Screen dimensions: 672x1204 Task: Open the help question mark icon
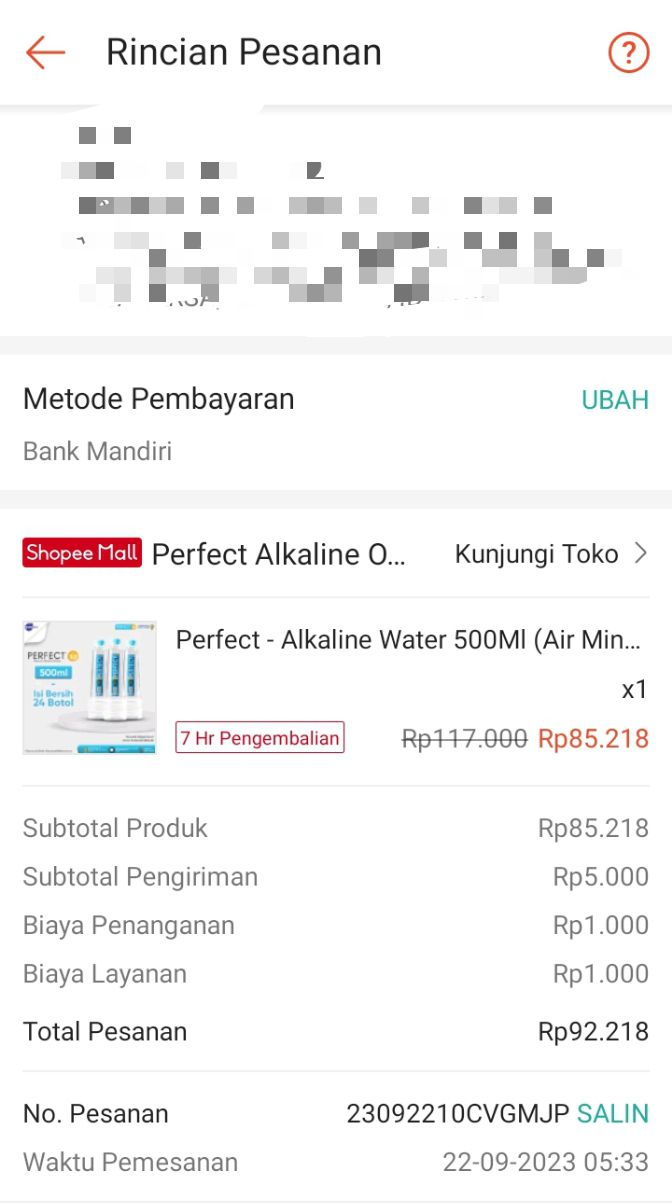[x=628, y=52]
